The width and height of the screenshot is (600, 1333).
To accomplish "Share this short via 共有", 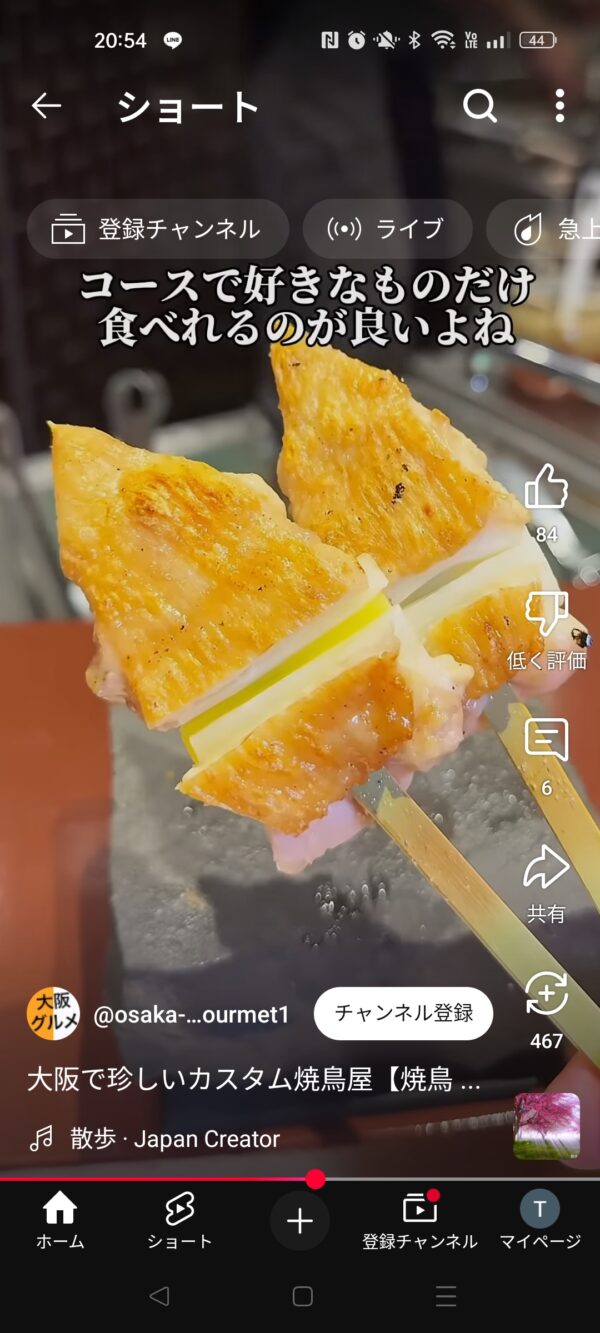I will coord(546,868).
